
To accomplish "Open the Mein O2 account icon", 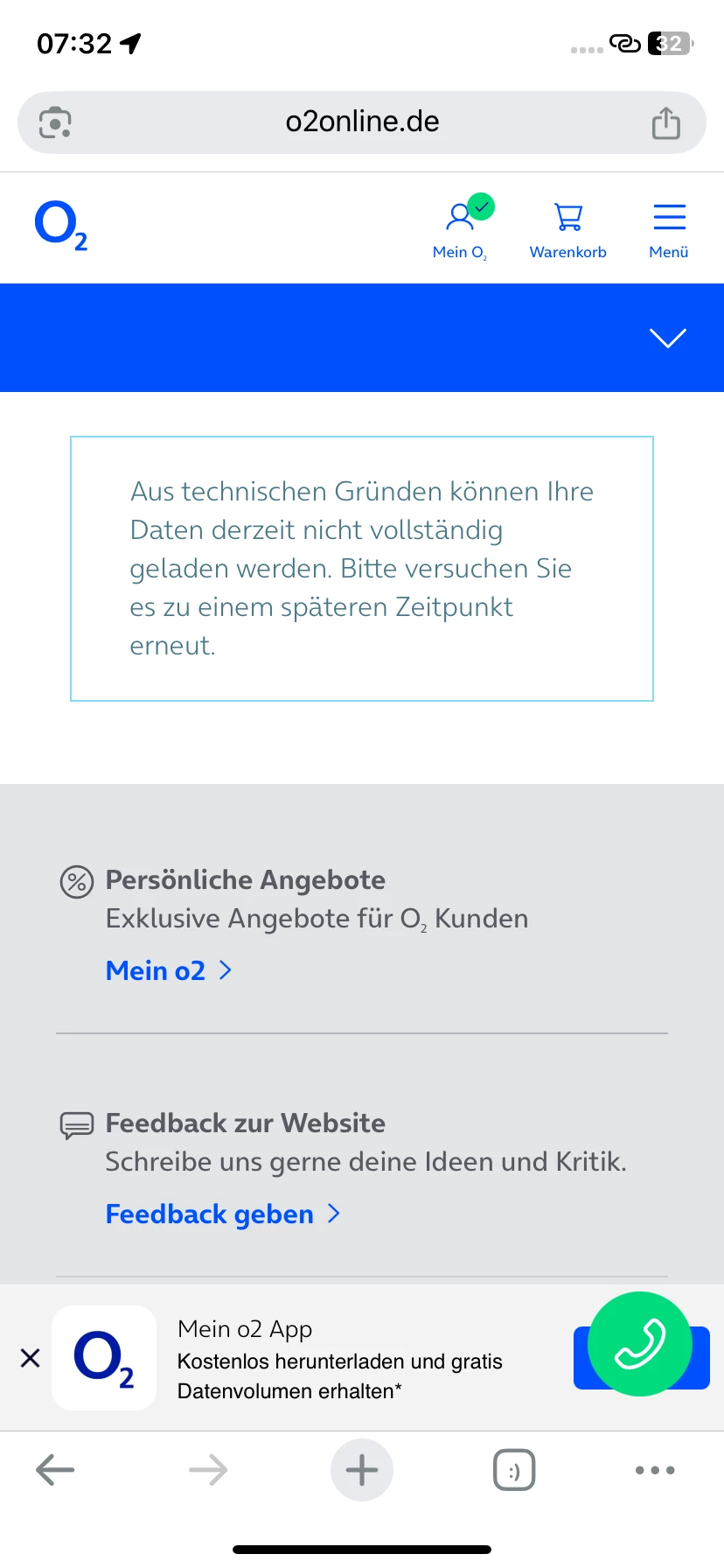I will pyautogui.click(x=460, y=227).
